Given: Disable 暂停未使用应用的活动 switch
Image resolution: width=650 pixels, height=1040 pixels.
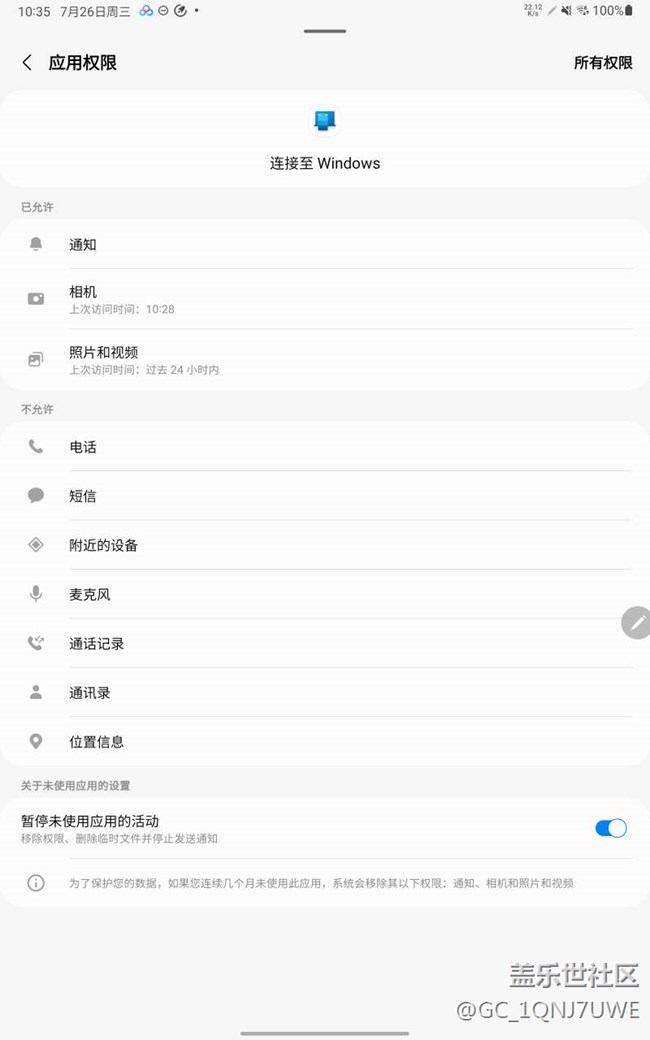Looking at the screenshot, I should pos(610,828).
